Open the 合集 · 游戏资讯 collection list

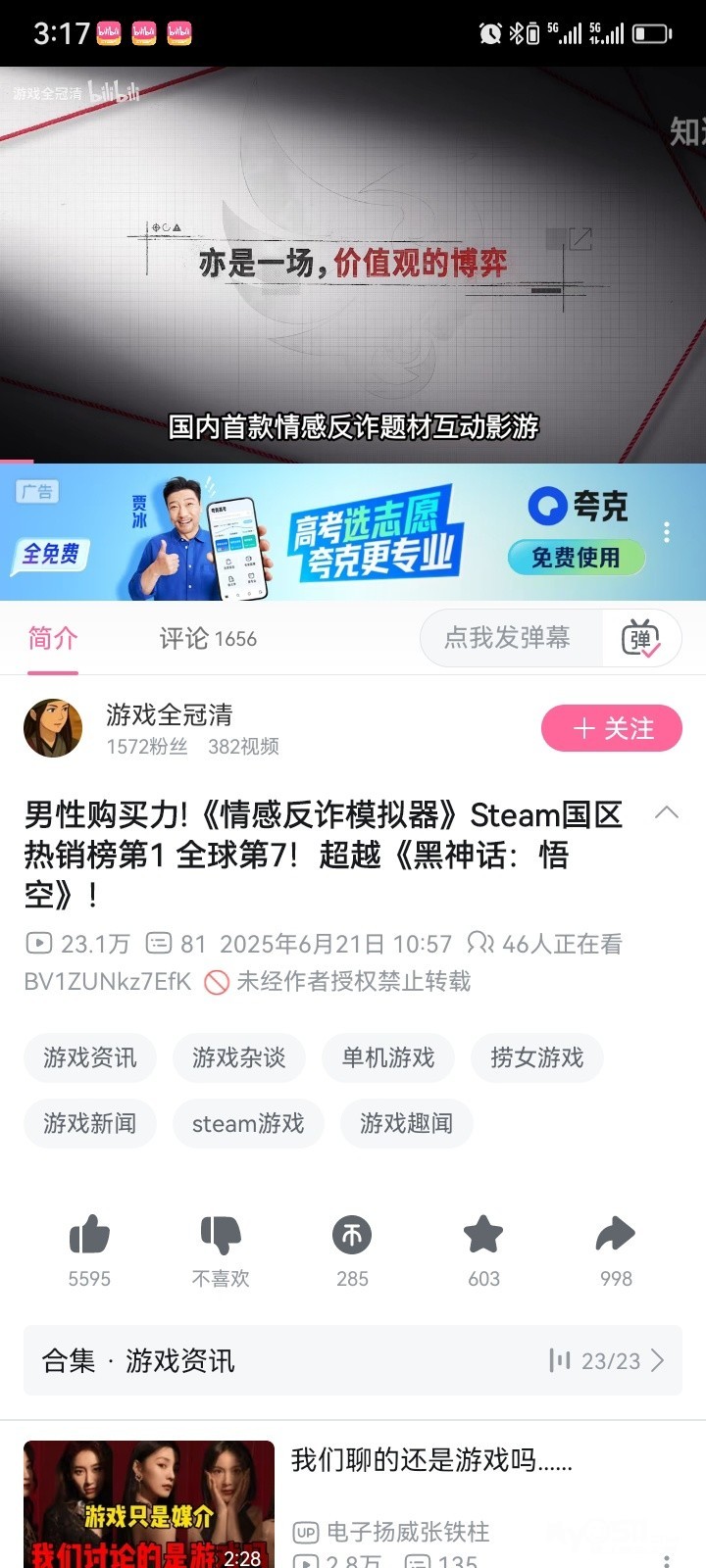coord(353,1360)
